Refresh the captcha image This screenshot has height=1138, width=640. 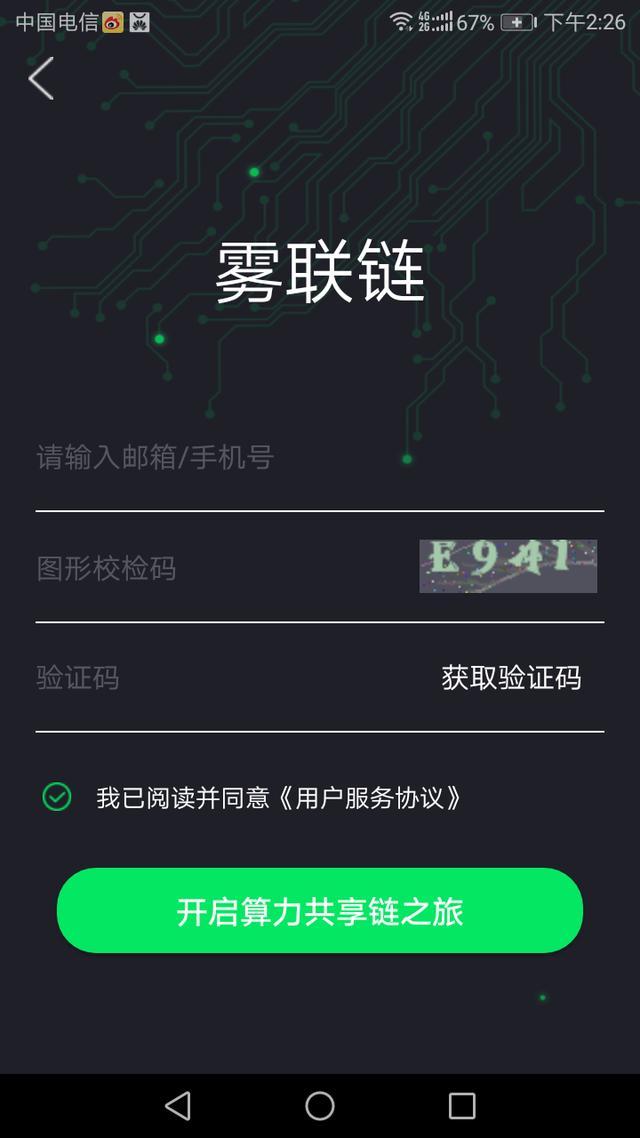pyautogui.click(x=508, y=566)
